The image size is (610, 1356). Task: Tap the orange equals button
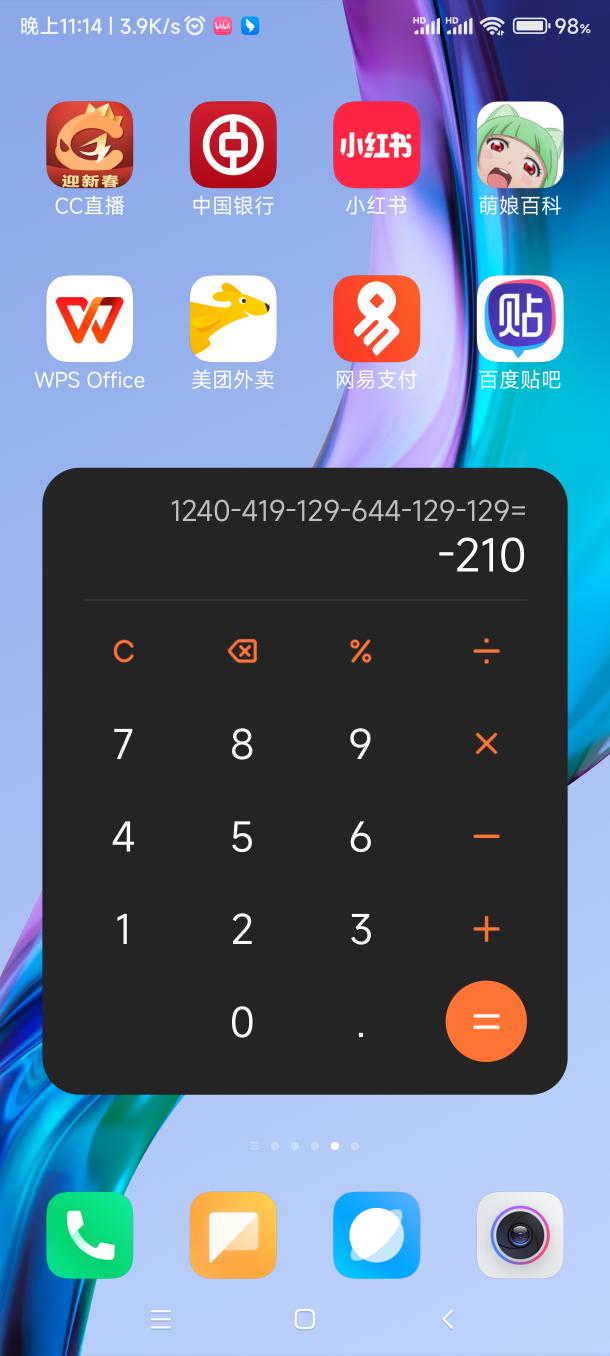486,1021
